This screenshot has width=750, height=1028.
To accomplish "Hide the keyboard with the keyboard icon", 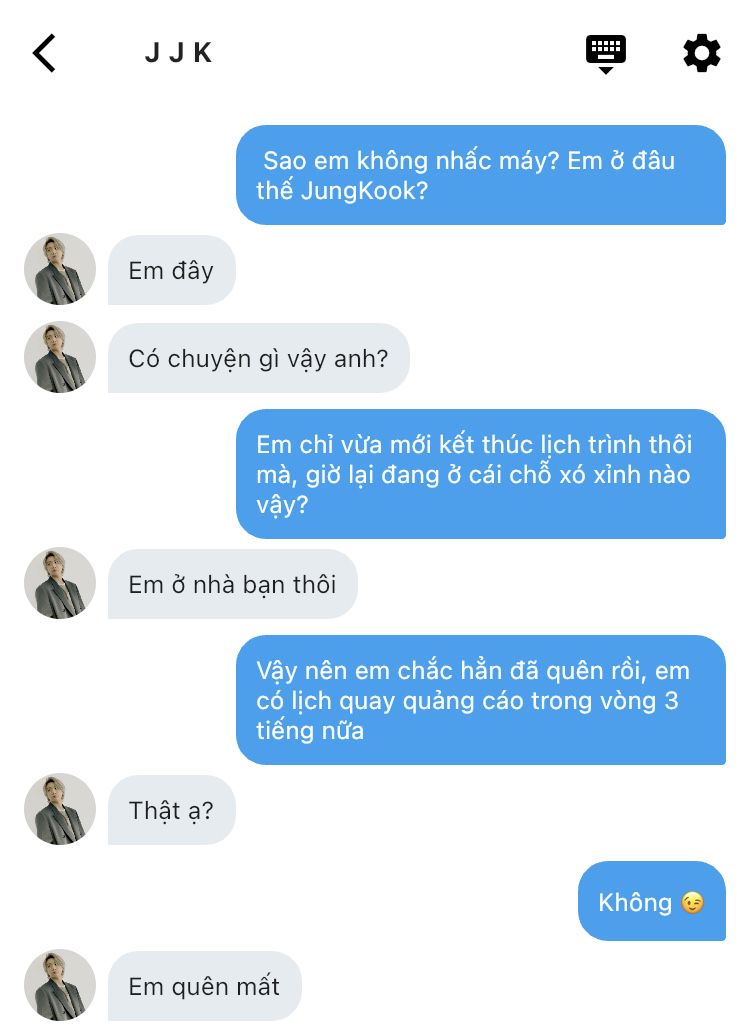I will (605, 53).
